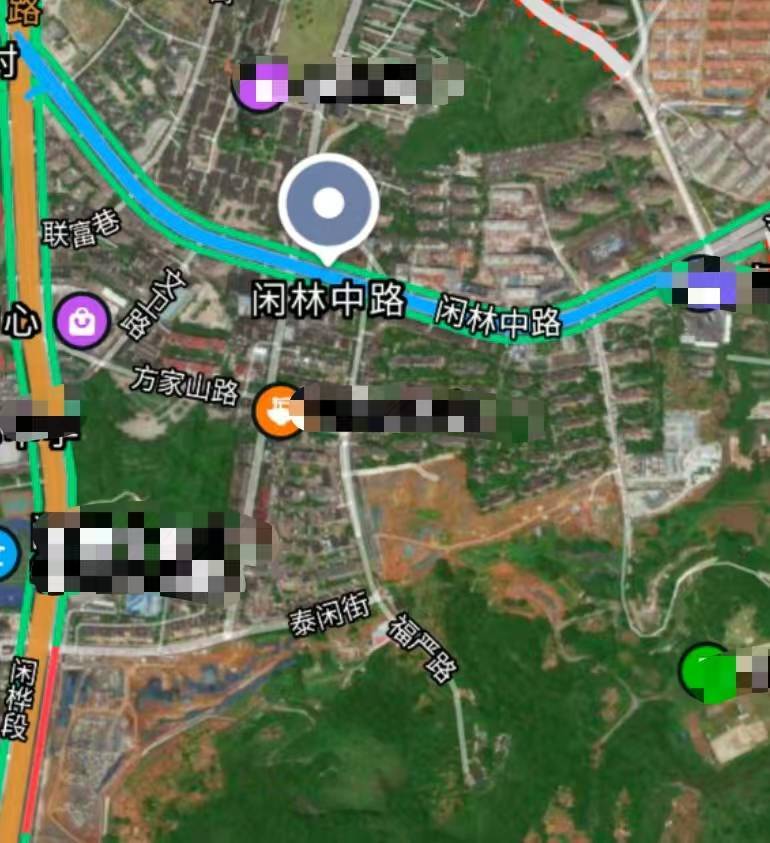This screenshot has width=770, height=843.
Task: Open the purple shopping bag marker near 联富巷
Action: [x=82, y=322]
